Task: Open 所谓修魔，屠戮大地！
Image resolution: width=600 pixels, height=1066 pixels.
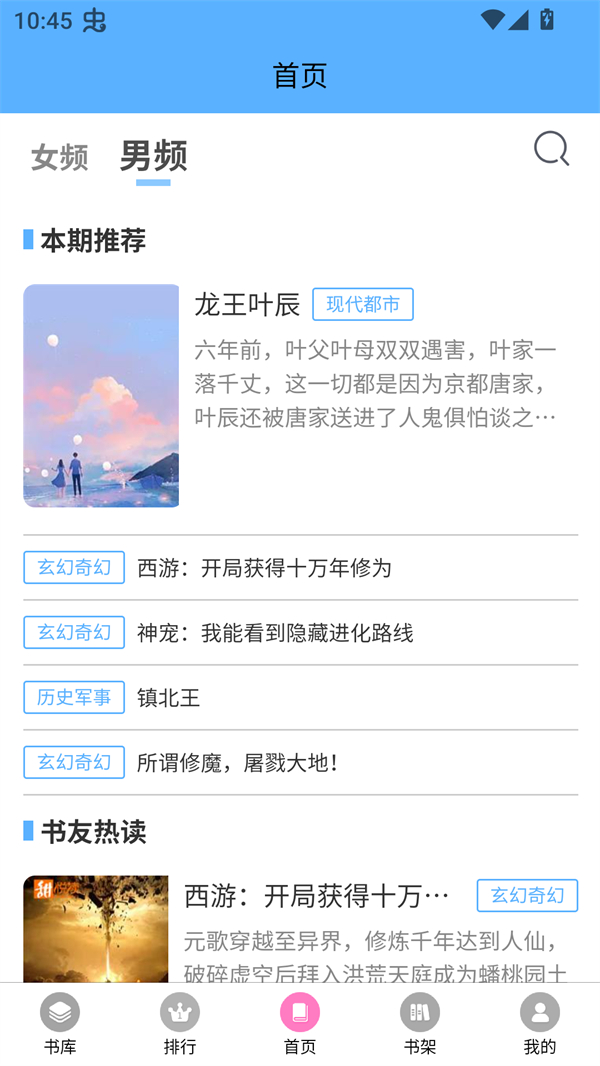Action: pyautogui.click(x=238, y=763)
